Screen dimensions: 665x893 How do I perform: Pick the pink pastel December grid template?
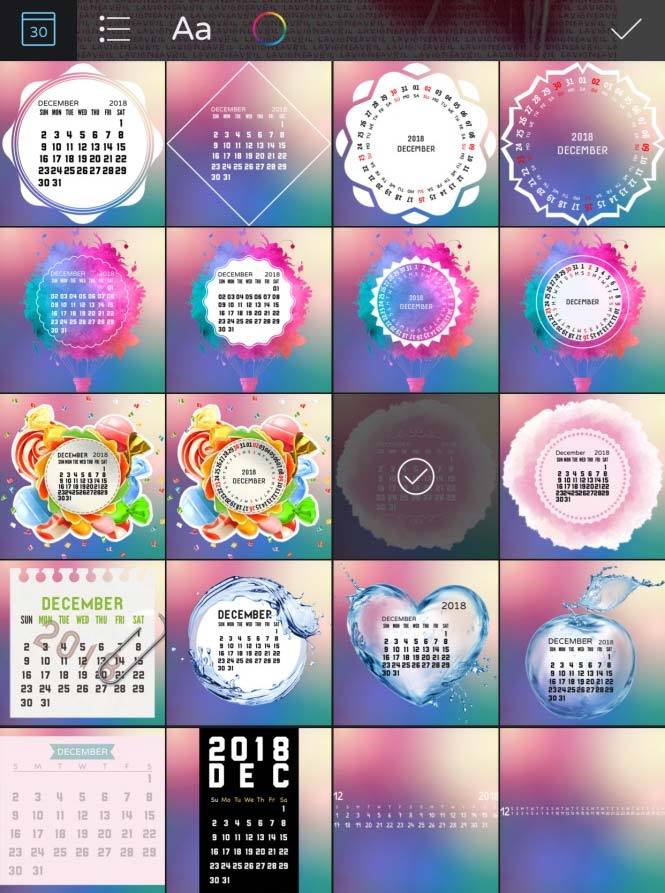(x=82, y=810)
